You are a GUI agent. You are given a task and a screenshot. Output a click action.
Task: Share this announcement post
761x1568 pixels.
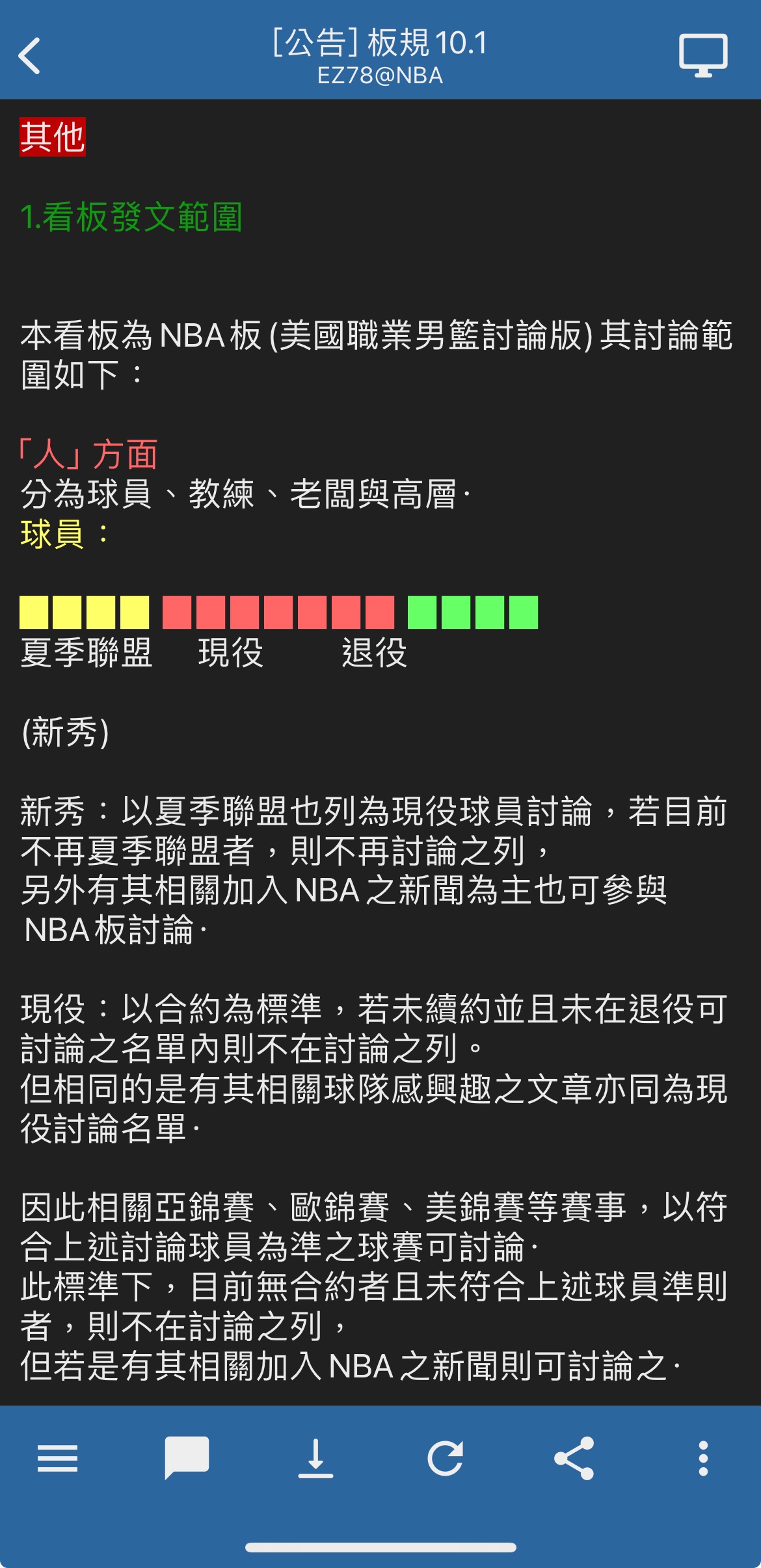click(574, 1458)
